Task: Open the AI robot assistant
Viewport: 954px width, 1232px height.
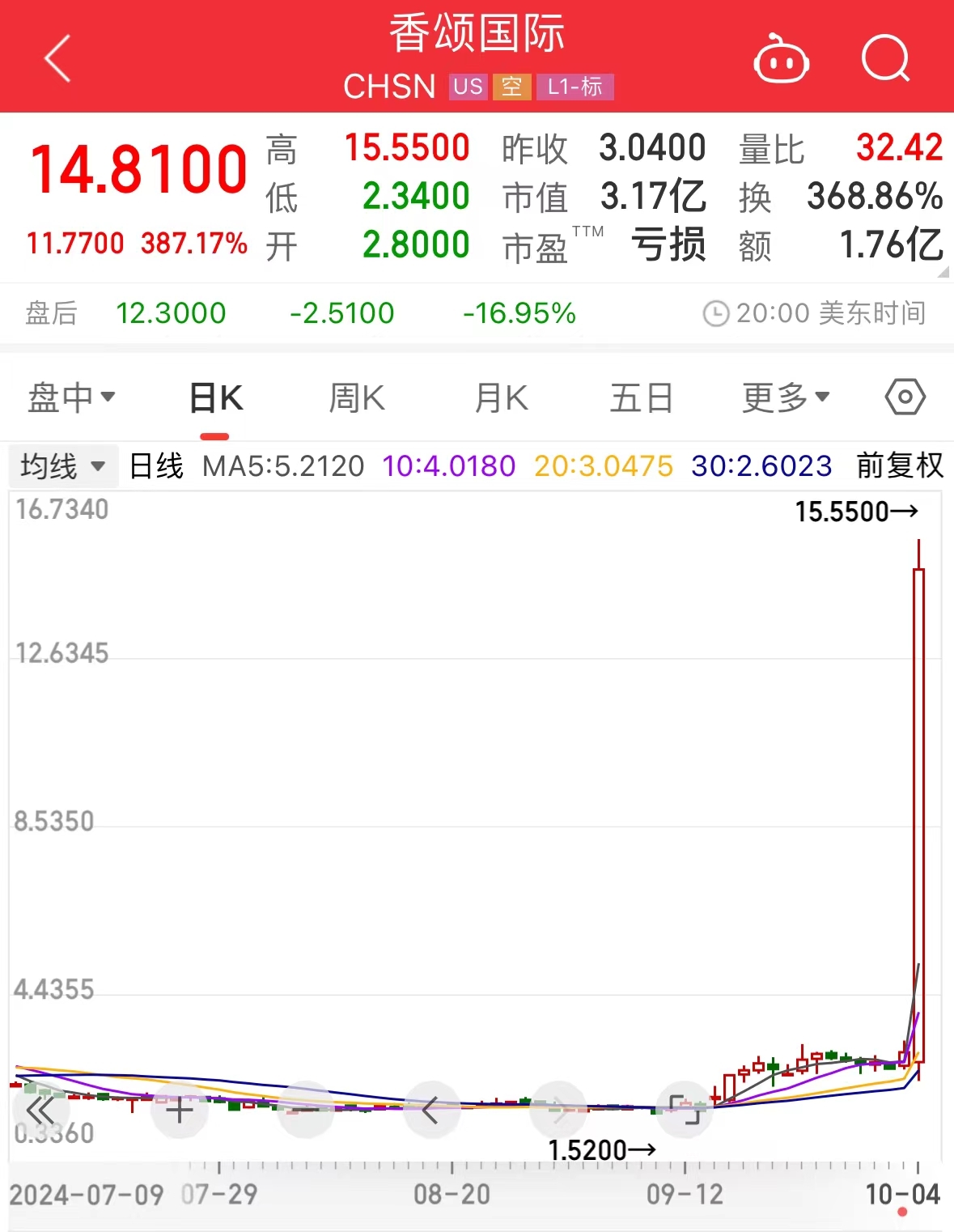Action: [x=782, y=59]
